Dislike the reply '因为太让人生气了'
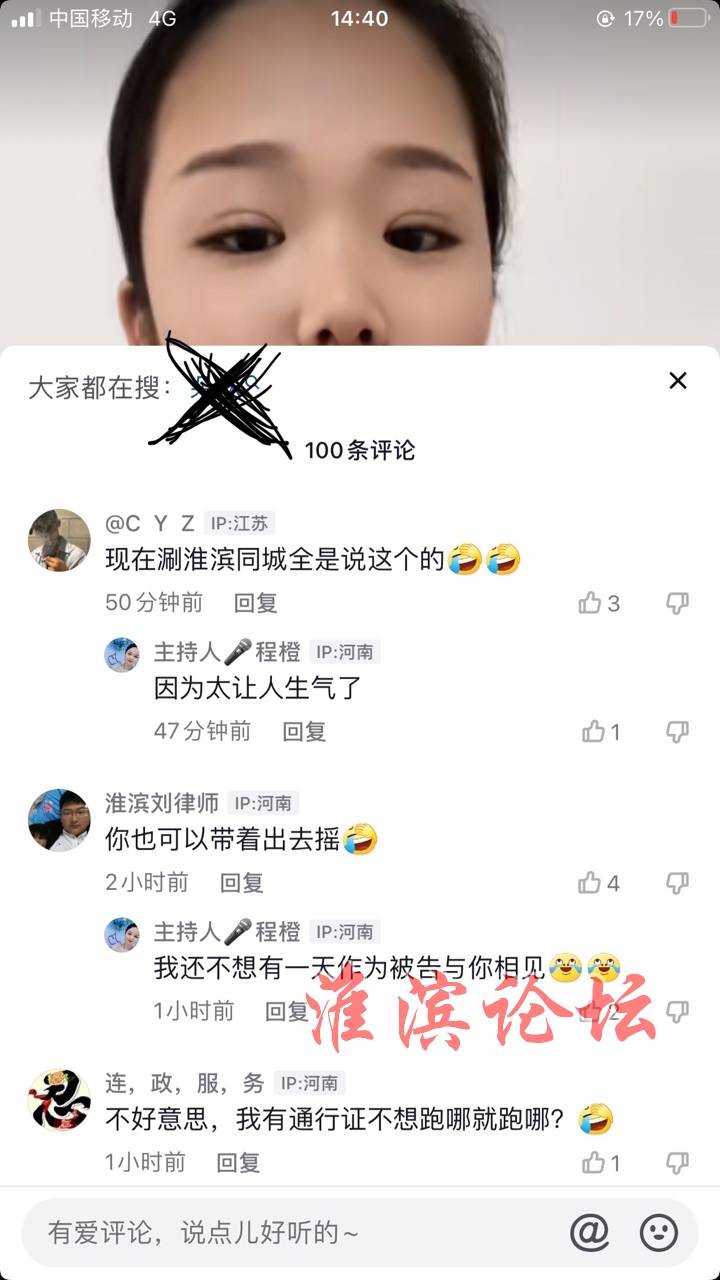This screenshot has width=720, height=1280. point(677,732)
